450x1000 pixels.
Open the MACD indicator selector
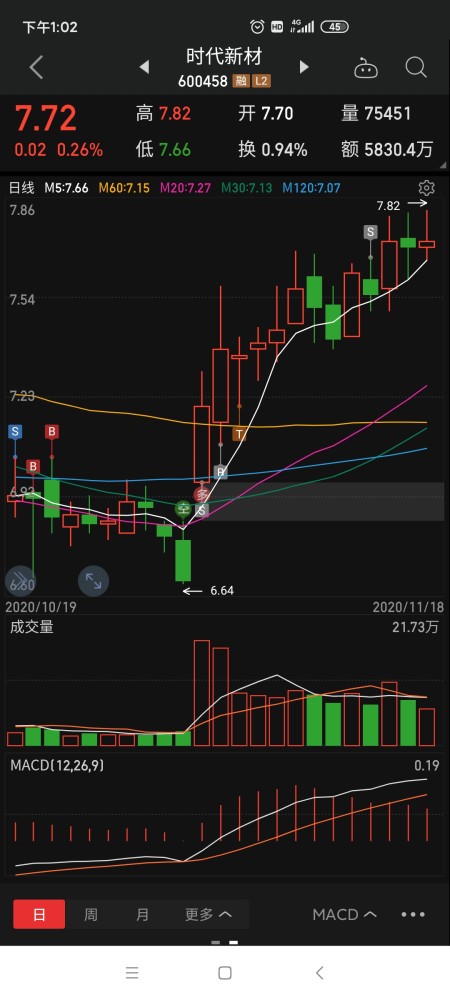[x=345, y=915]
